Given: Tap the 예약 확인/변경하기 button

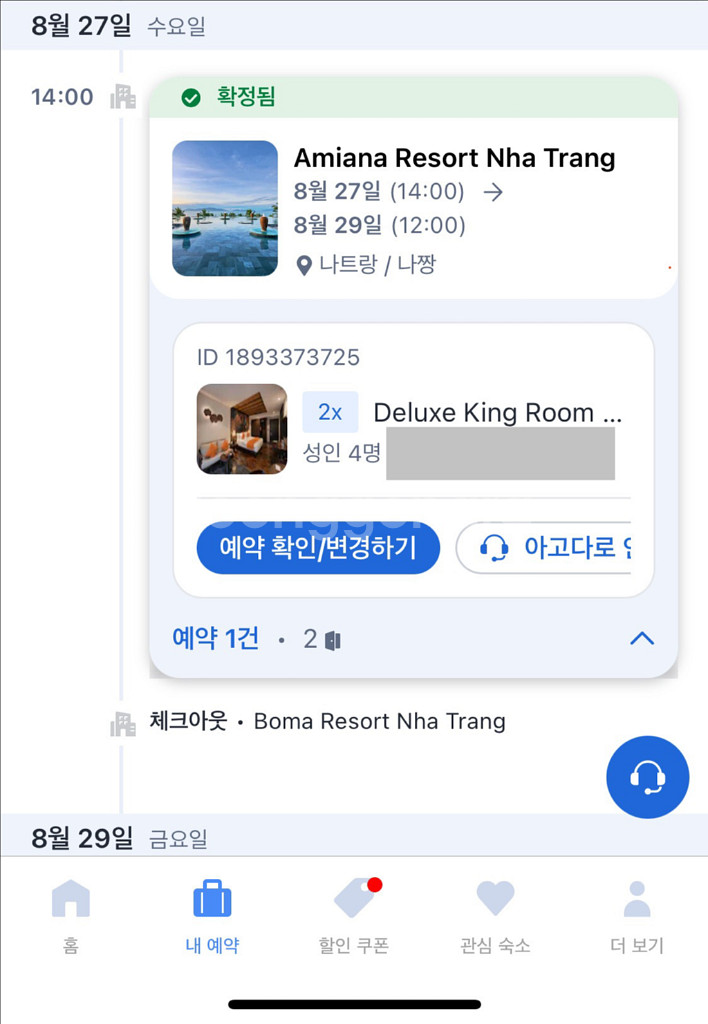Looking at the screenshot, I should [318, 548].
